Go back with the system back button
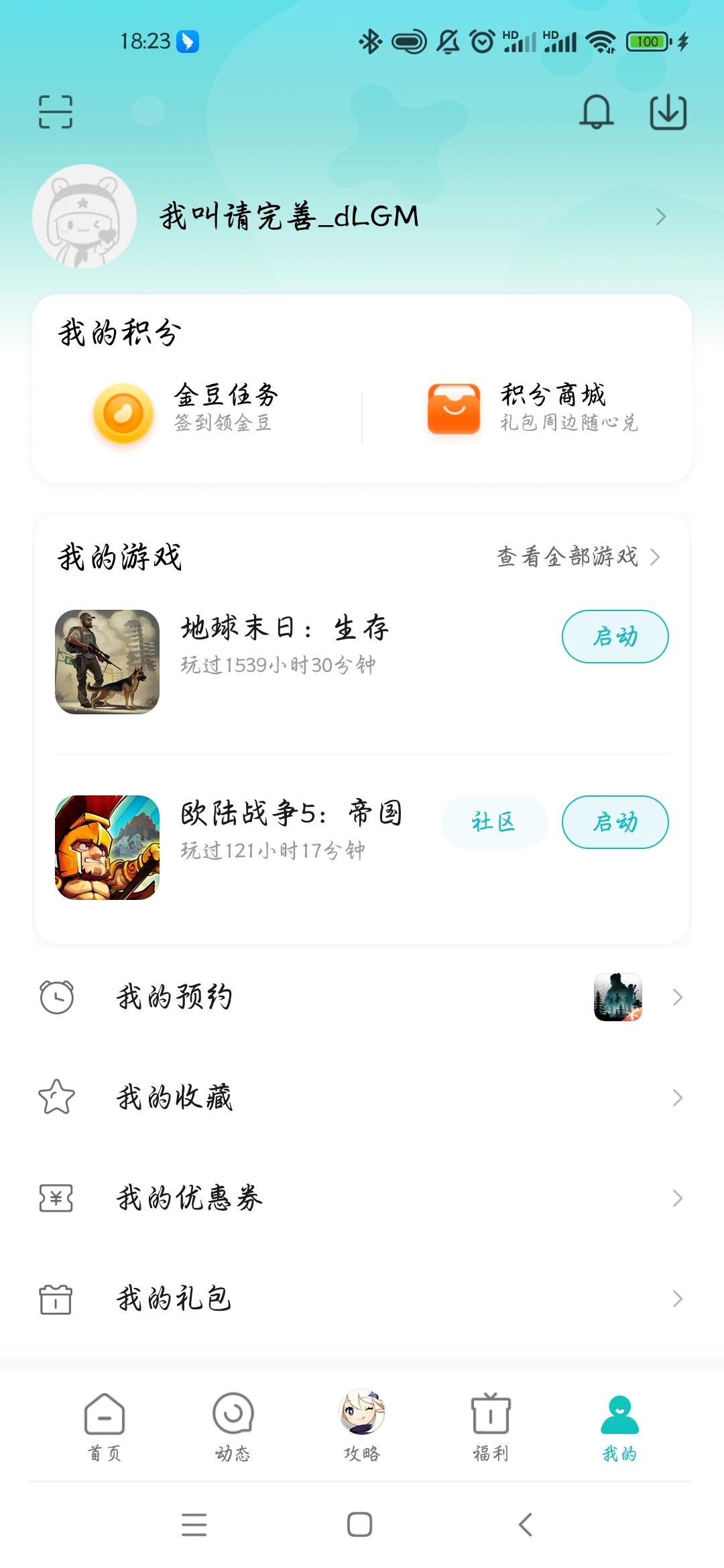The height and width of the screenshot is (1568, 724). 526,1524
